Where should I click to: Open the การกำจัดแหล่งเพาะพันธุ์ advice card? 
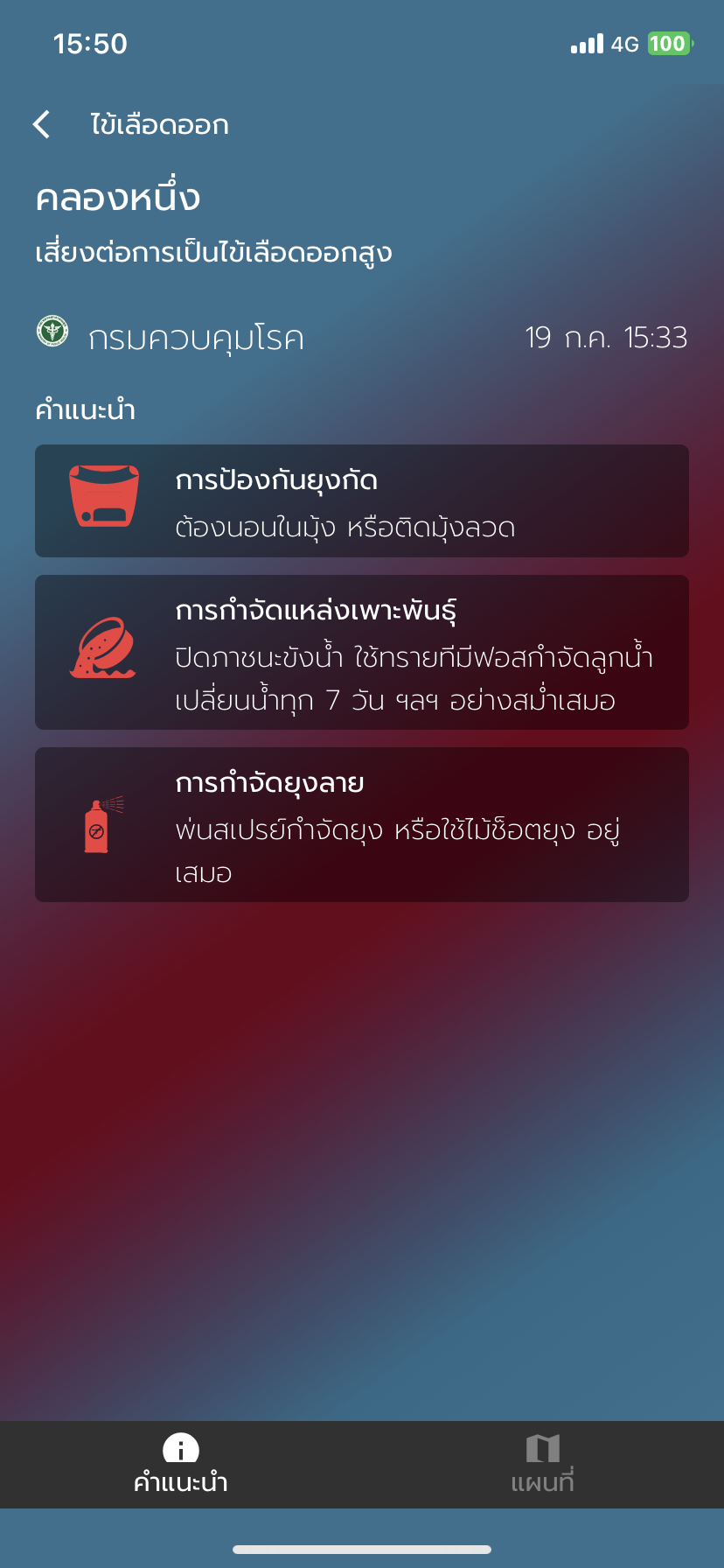point(362,653)
